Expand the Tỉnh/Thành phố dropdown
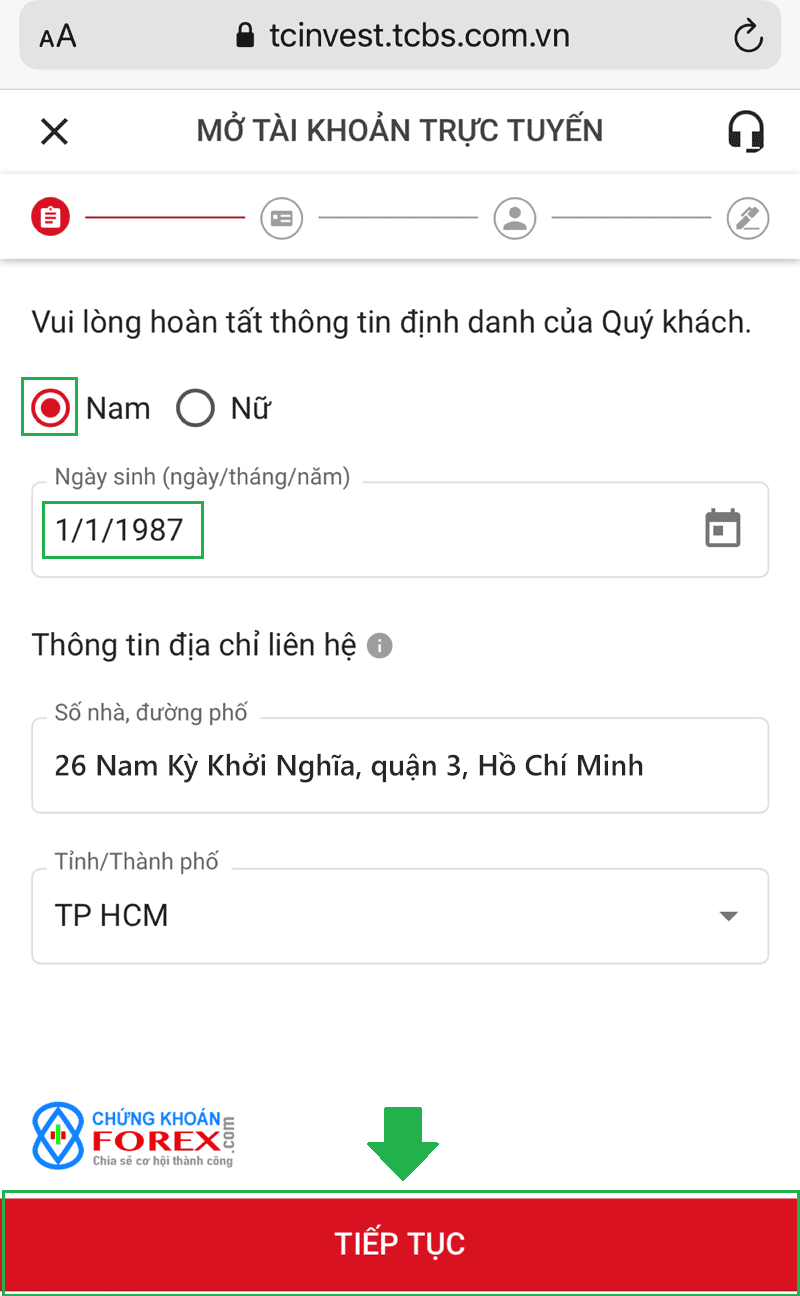The image size is (800, 1296). pyautogui.click(x=400, y=916)
